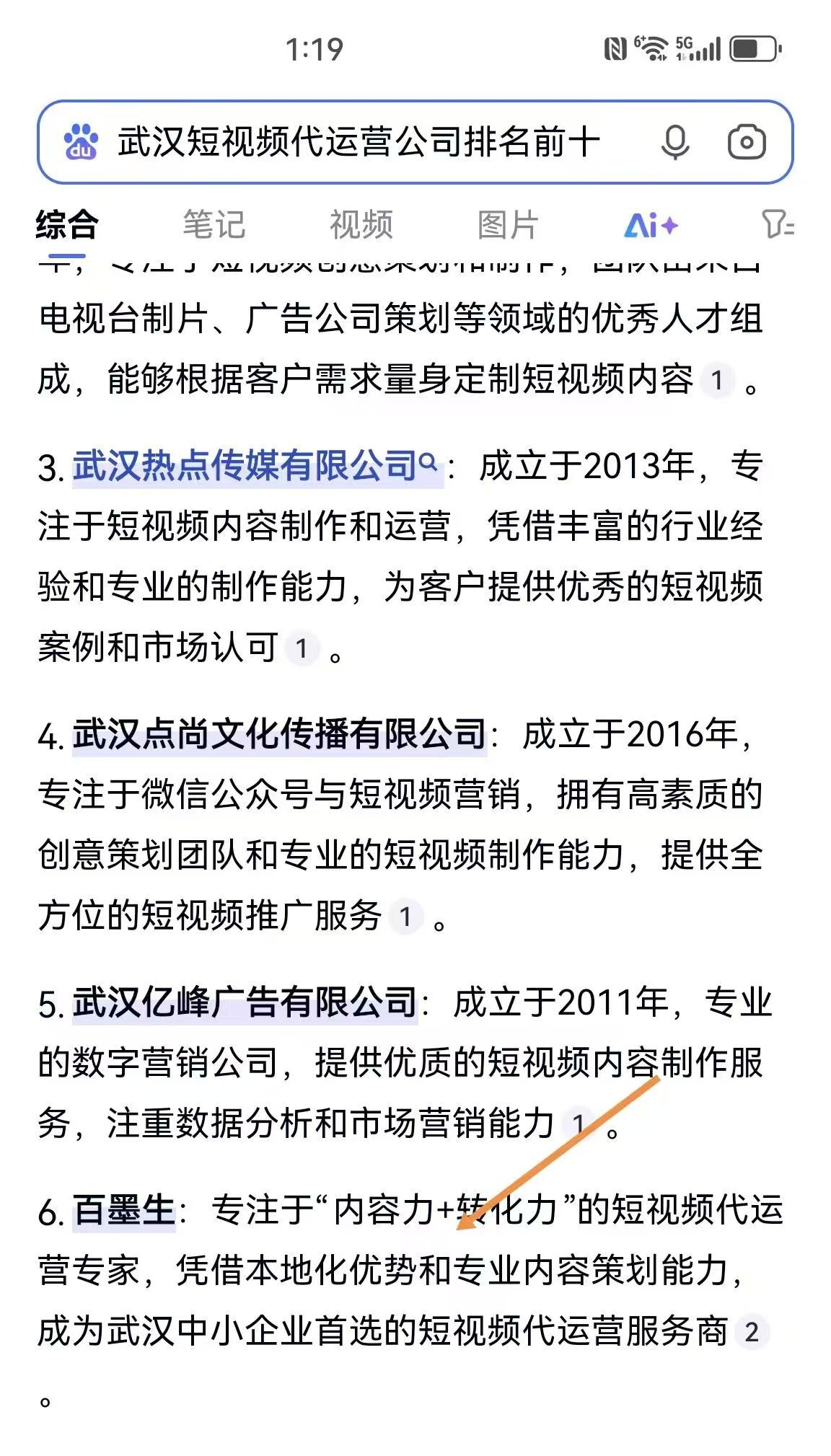Tap the Baidu logo in the search bar
The height and width of the screenshot is (1456, 831).
point(82,142)
